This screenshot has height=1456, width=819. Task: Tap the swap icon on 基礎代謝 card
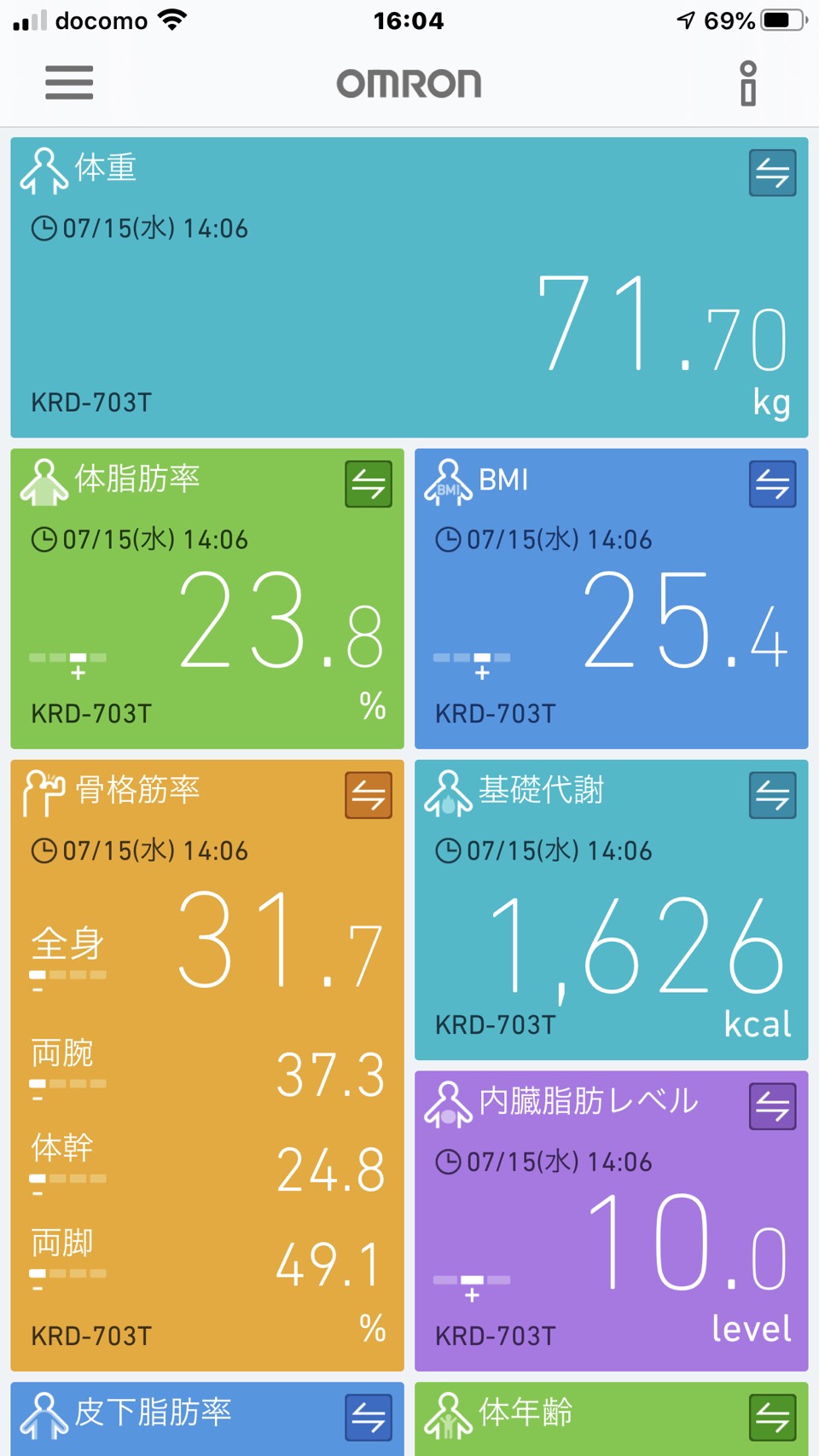[773, 796]
